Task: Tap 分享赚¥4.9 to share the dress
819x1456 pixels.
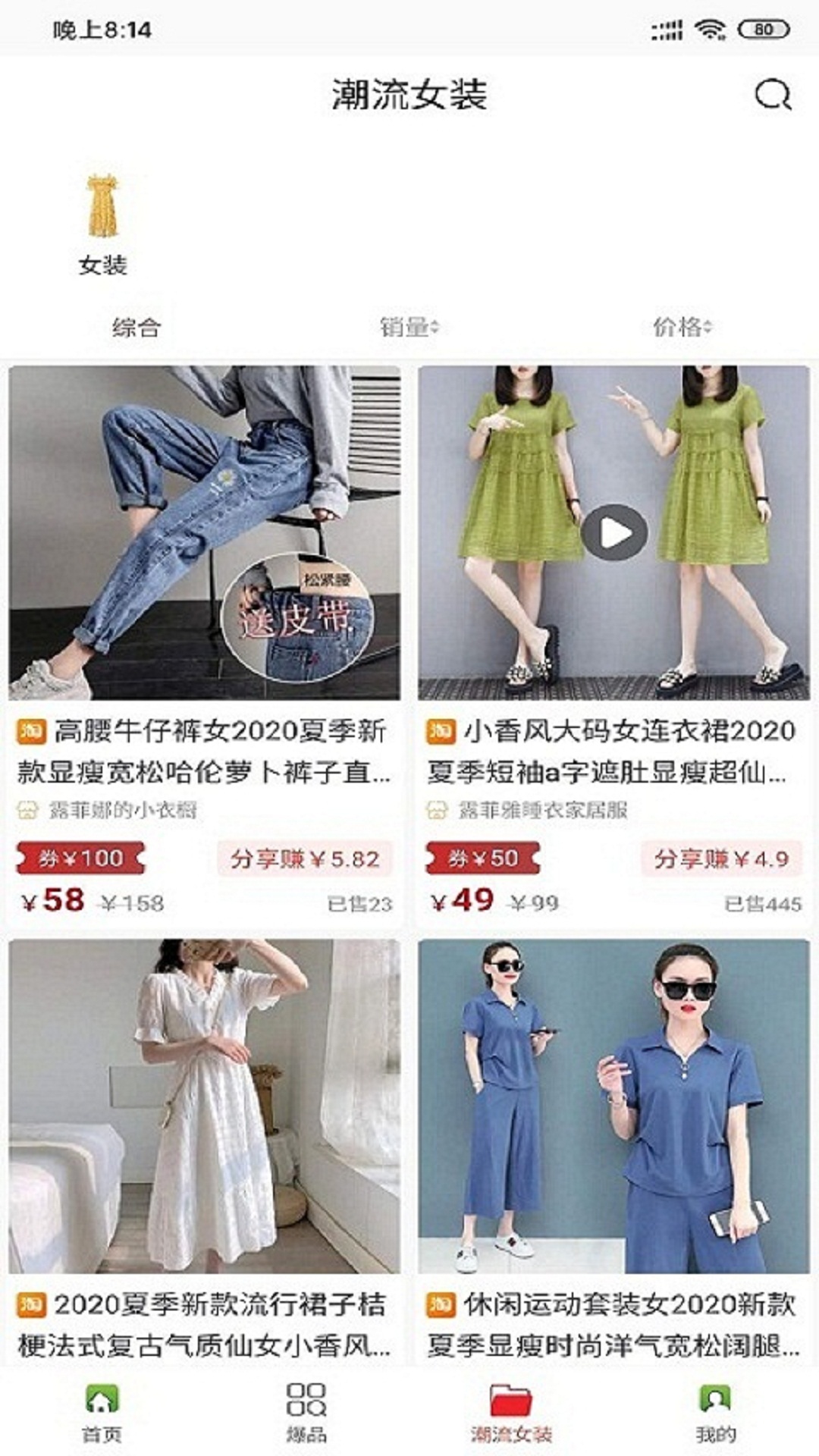Action: pos(721,859)
